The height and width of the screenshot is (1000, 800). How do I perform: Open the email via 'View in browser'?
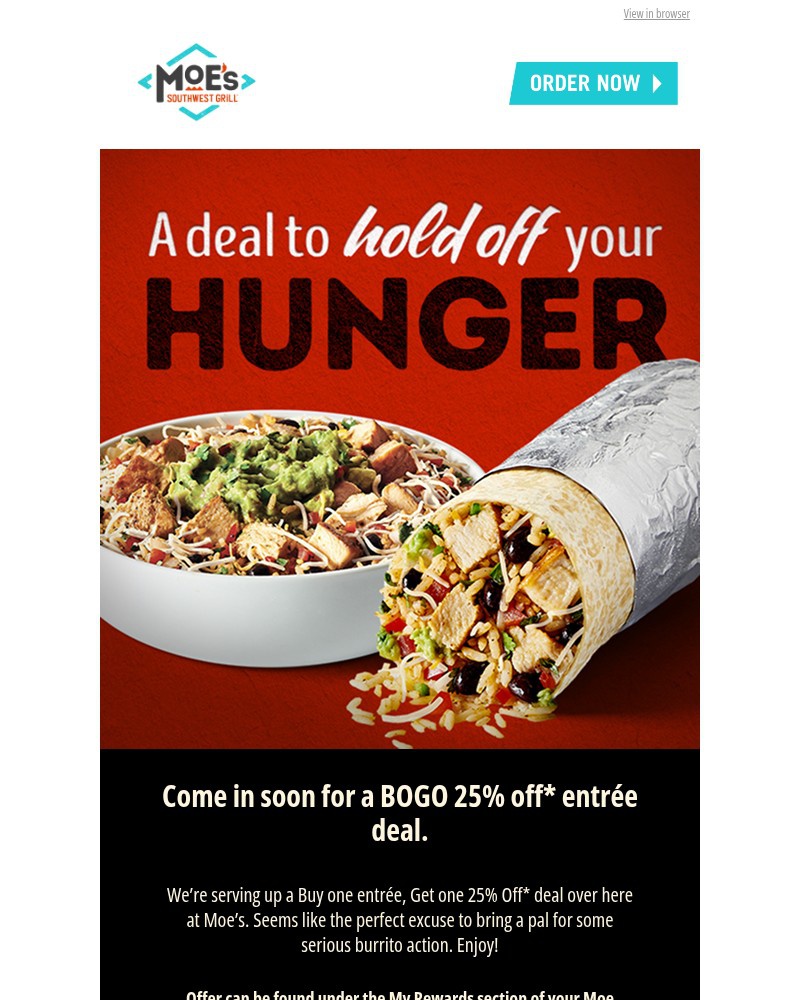click(656, 13)
